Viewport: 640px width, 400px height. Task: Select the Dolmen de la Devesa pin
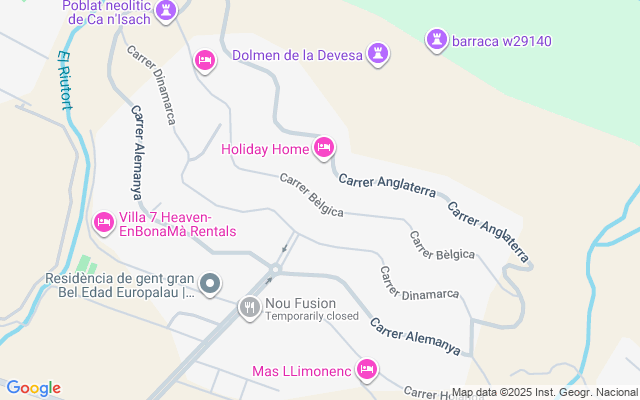click(x=378, y=54)
